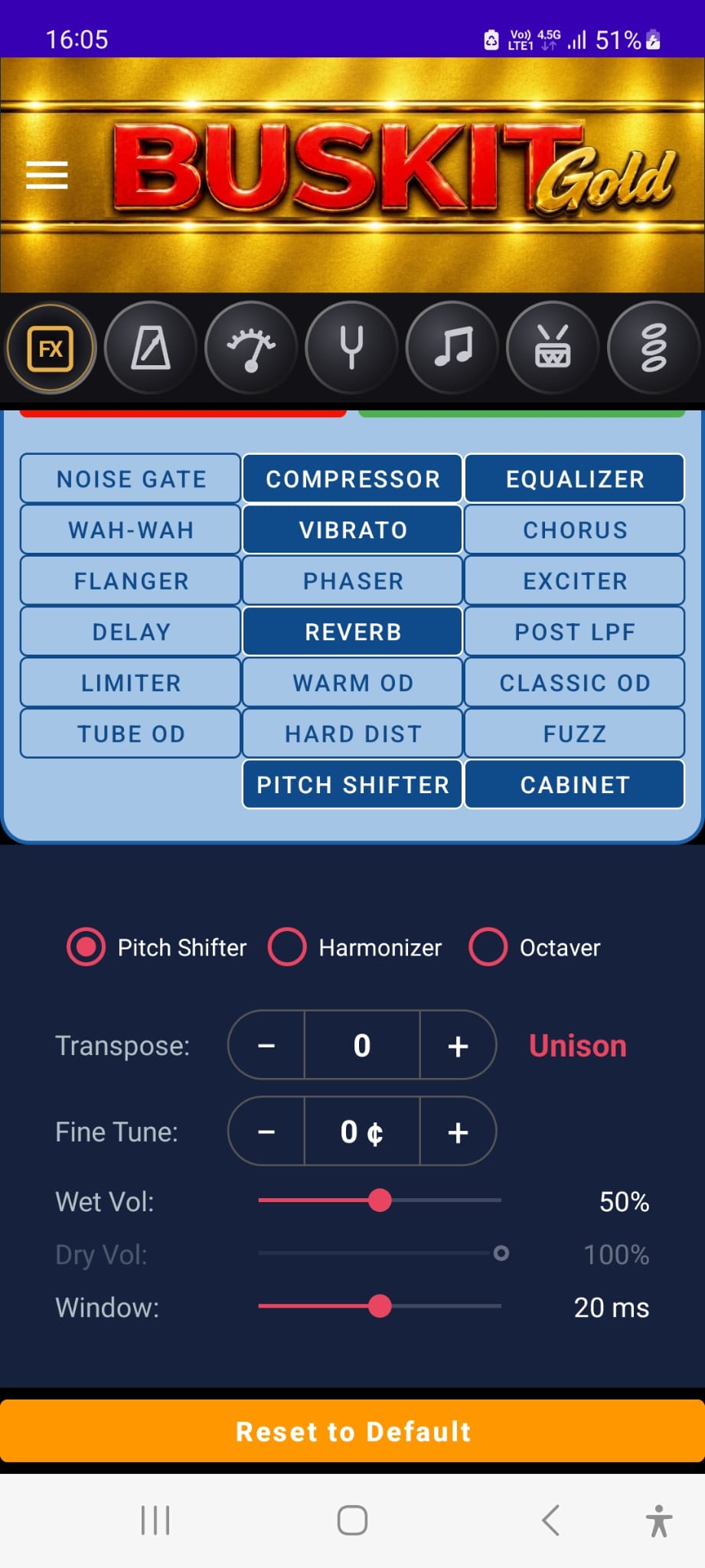This screenshot has width=705, height=1568.
Task: Enable the Chorus effect
Action: 575,530
